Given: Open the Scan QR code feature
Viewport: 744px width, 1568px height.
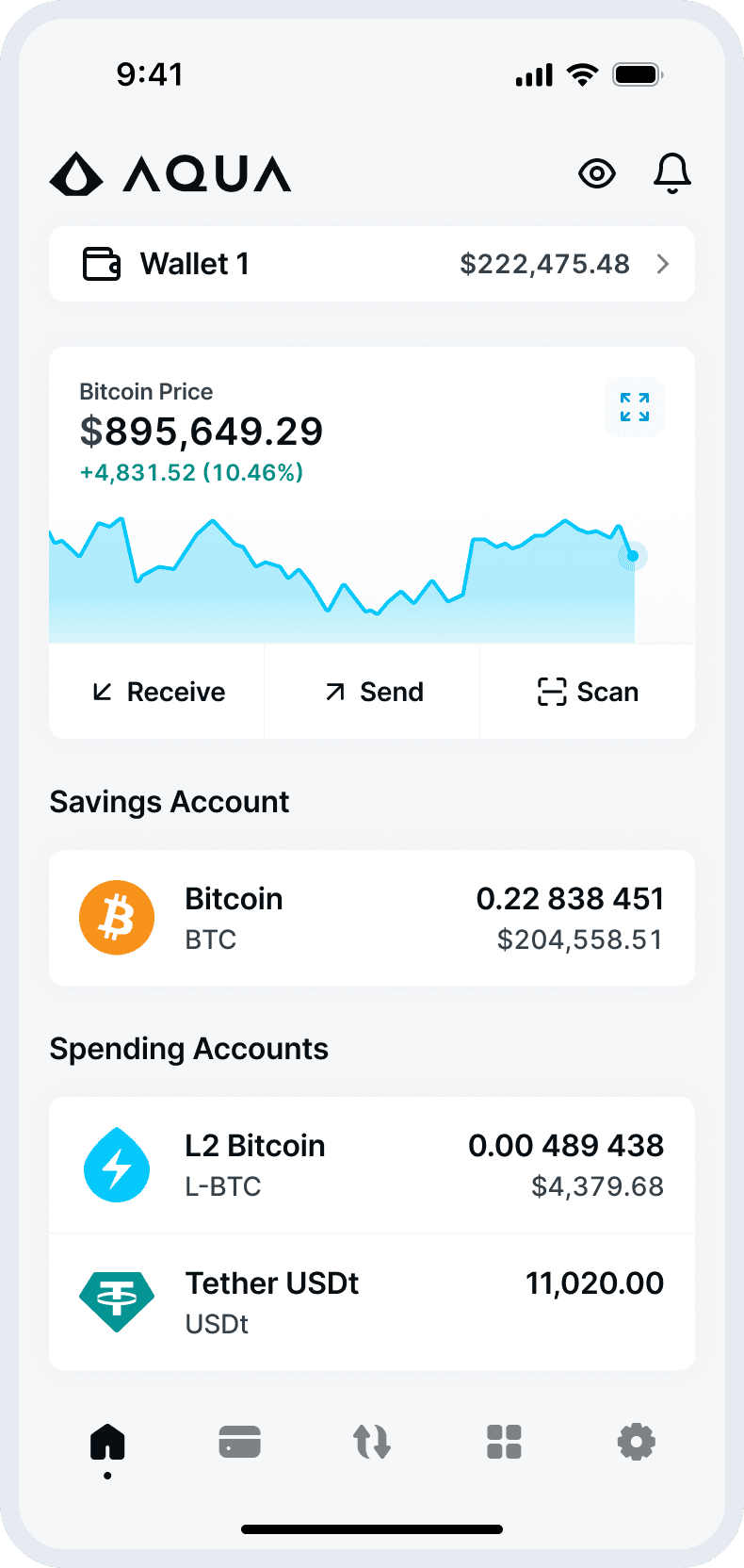Looking at the screenshot, I should click(x=587, y=692).
